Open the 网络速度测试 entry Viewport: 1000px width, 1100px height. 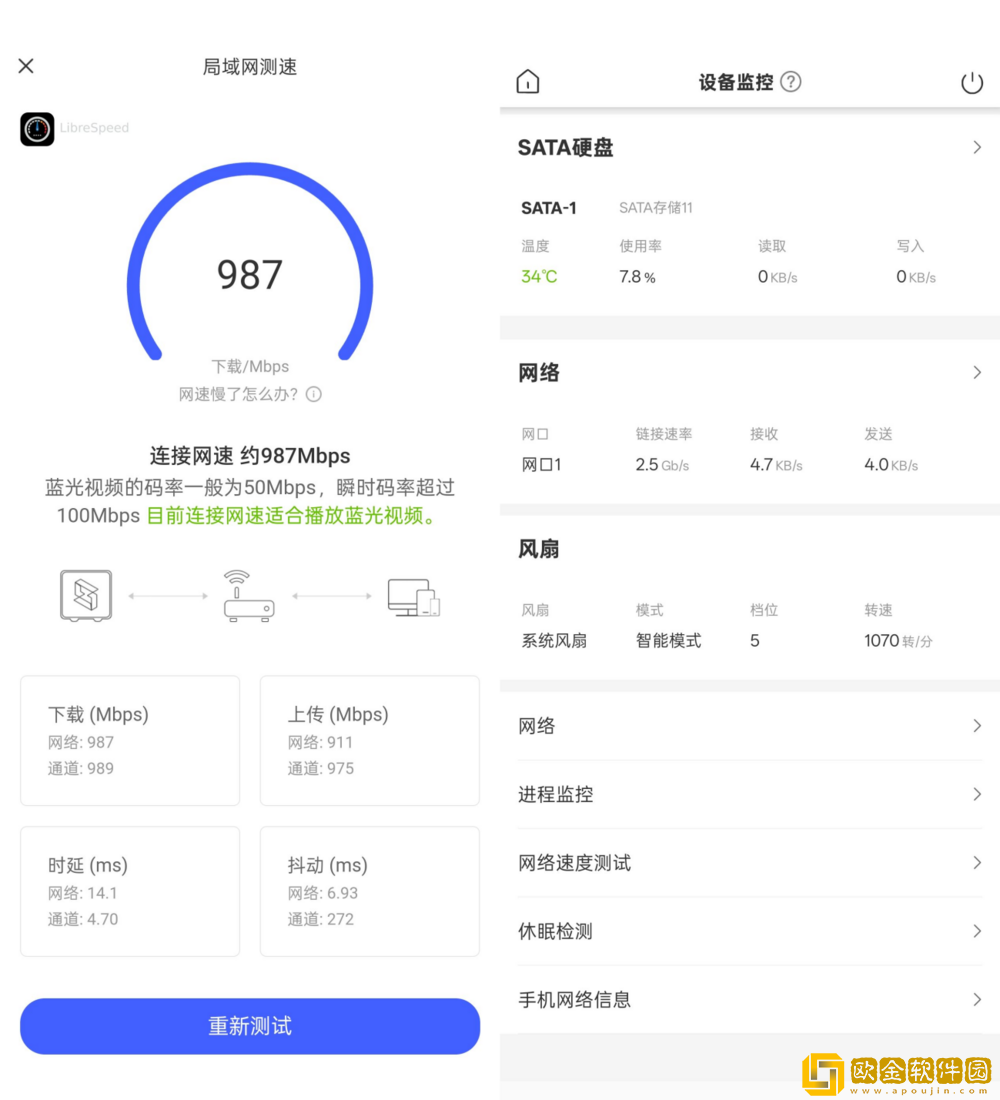click(x=750, y=862)
